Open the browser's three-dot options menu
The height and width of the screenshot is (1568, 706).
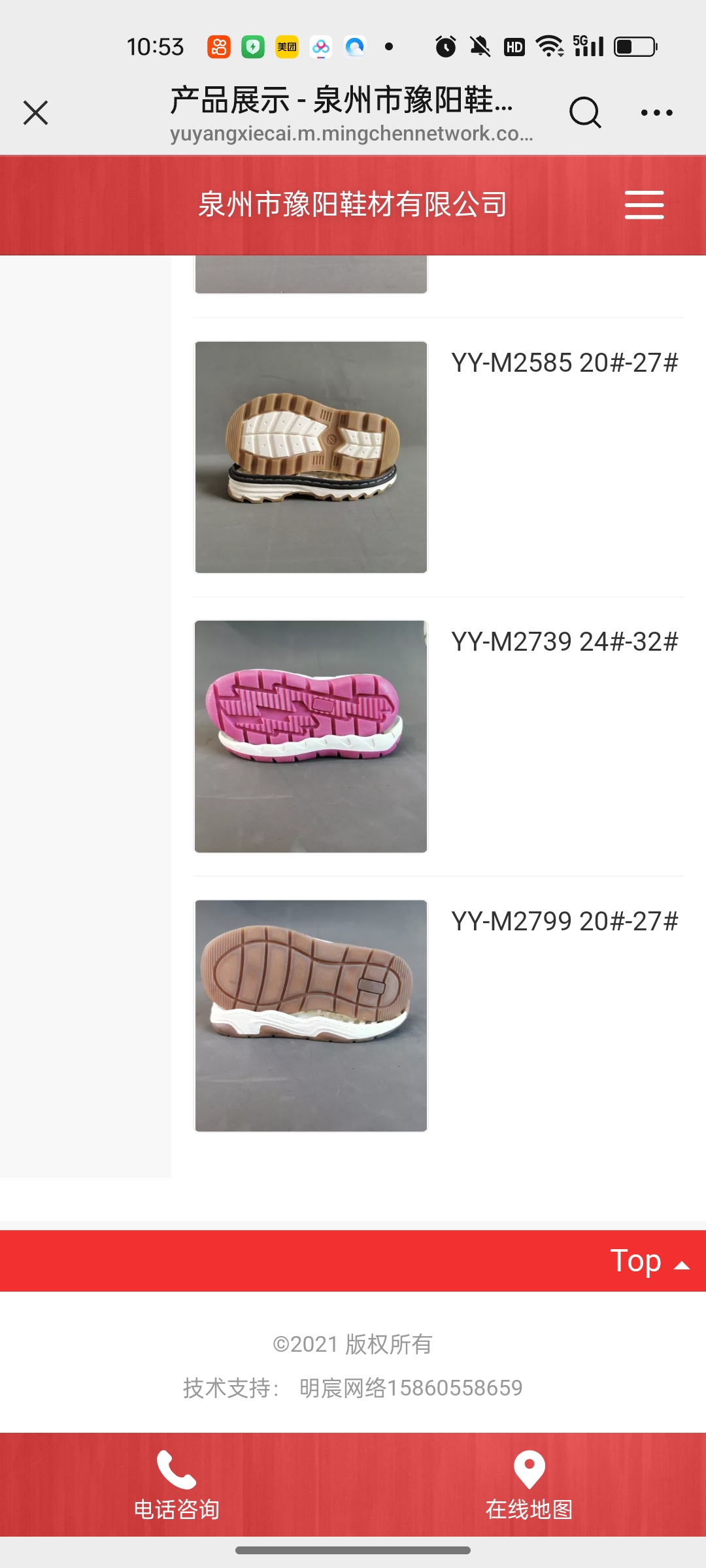pos(656,112)
